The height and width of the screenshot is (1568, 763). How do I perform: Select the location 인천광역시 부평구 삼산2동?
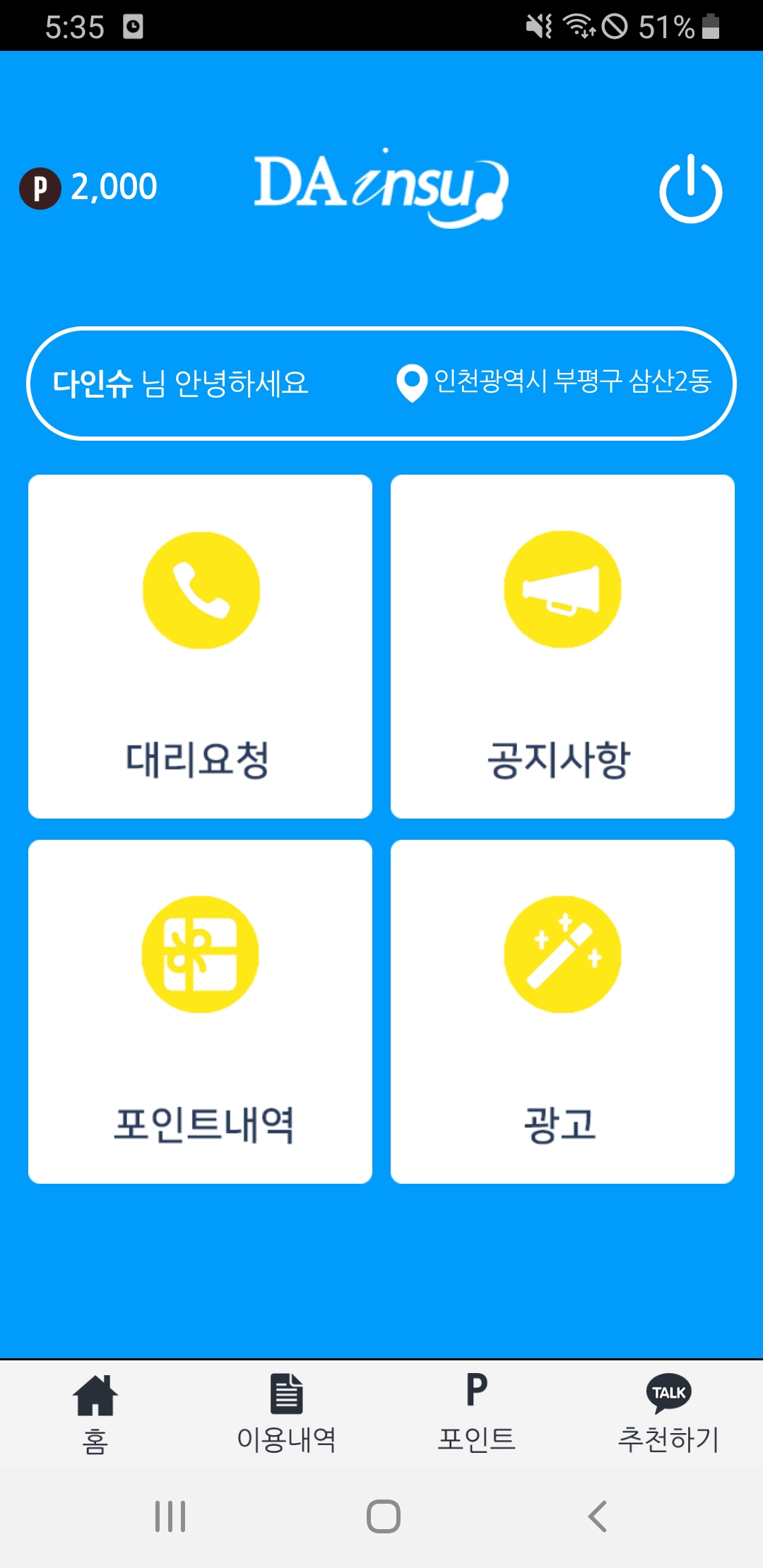pos(555,382)
